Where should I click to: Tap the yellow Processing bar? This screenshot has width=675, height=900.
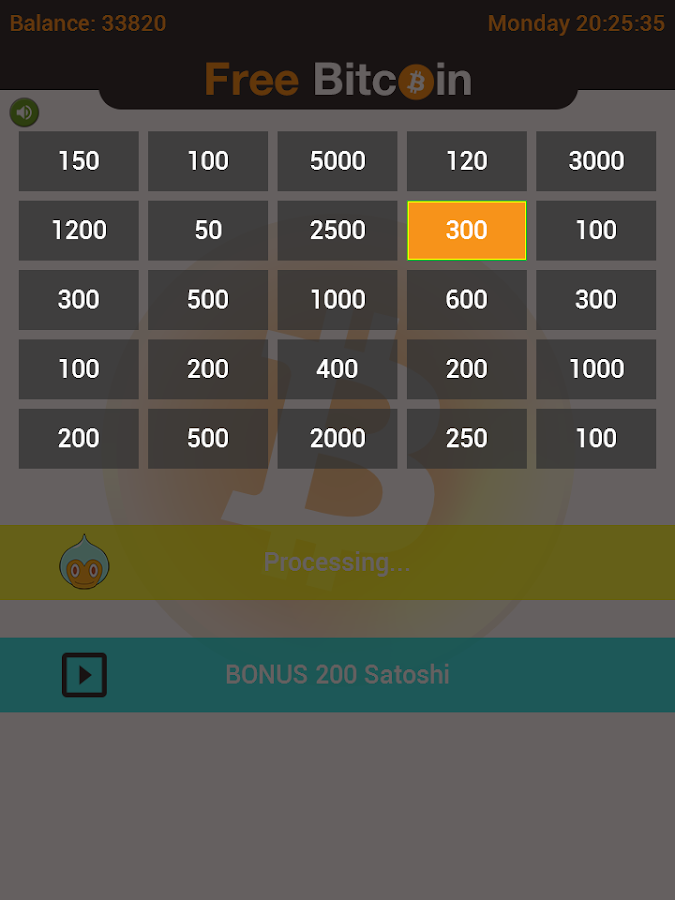(338, 562)
